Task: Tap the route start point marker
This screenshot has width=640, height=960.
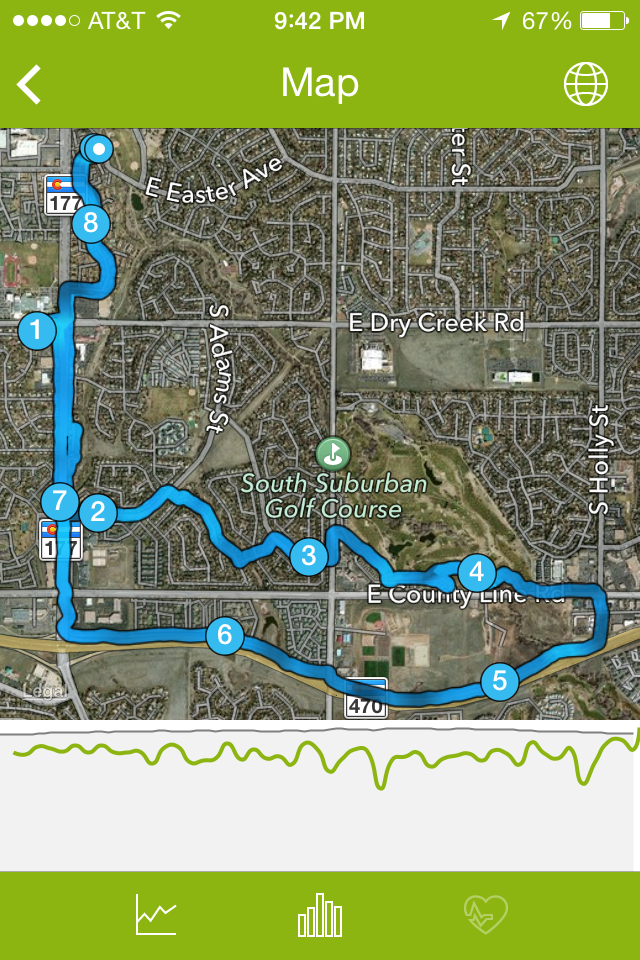Action: [x=99, y=150]
